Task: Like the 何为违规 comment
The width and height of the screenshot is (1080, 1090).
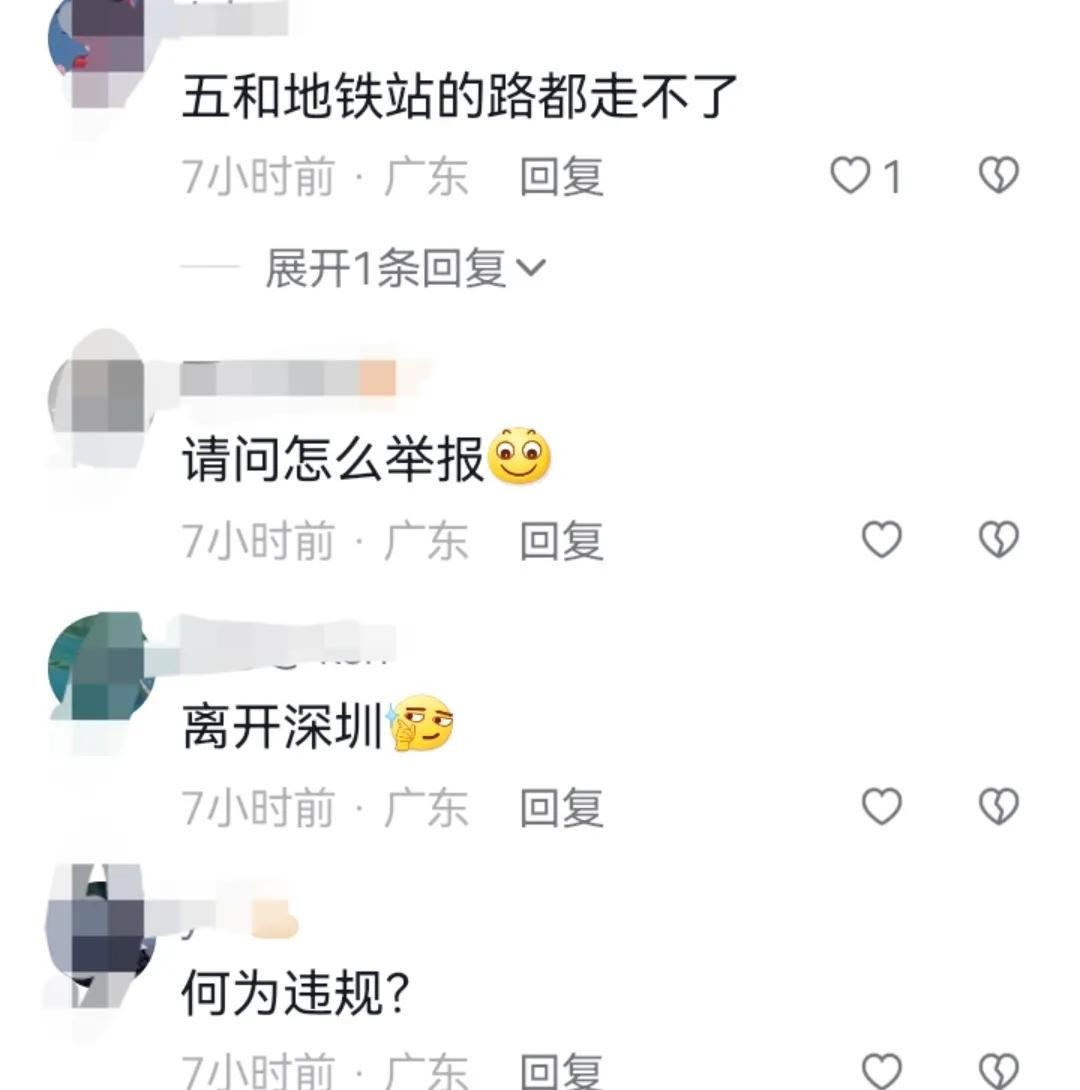Action: [x=881, y=1070]
